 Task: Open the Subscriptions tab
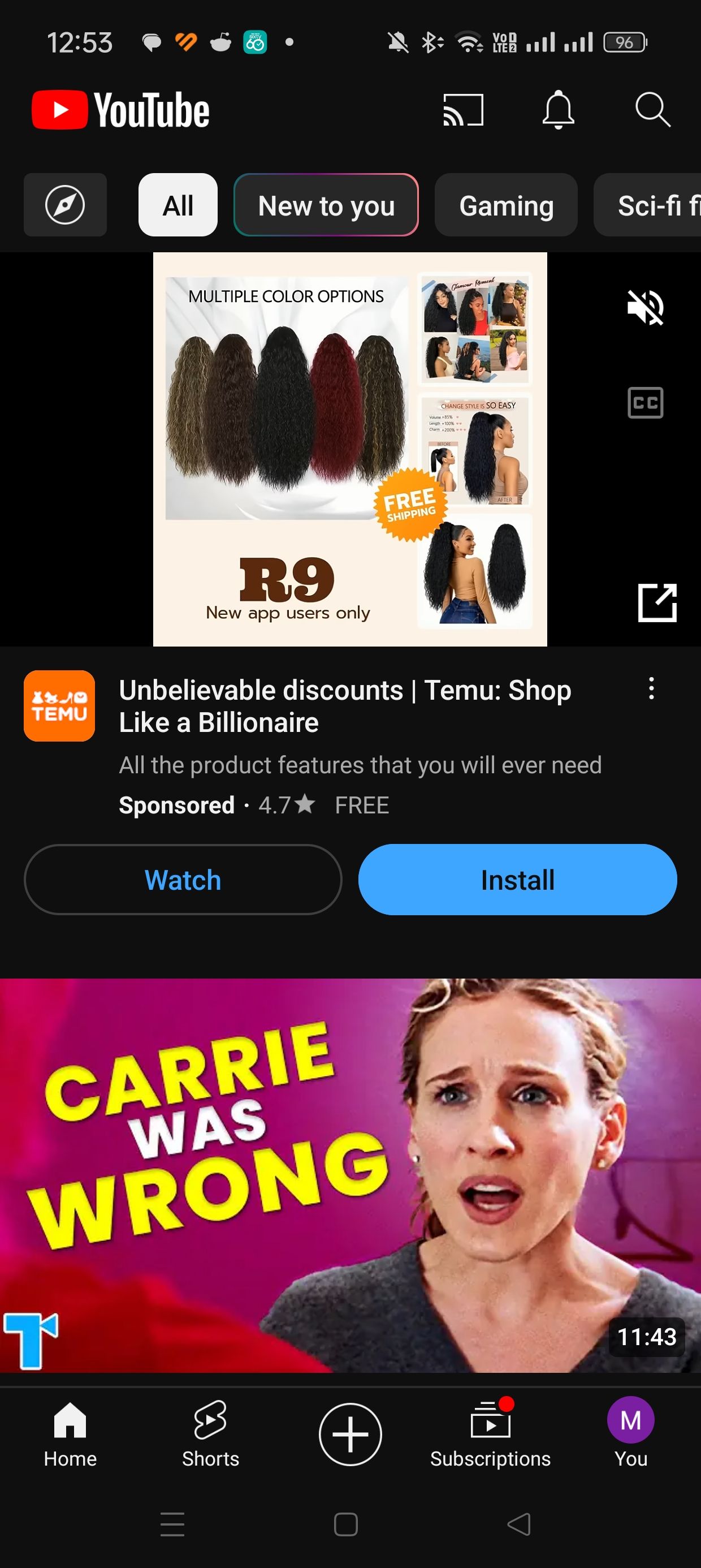tap(491, 1434)
